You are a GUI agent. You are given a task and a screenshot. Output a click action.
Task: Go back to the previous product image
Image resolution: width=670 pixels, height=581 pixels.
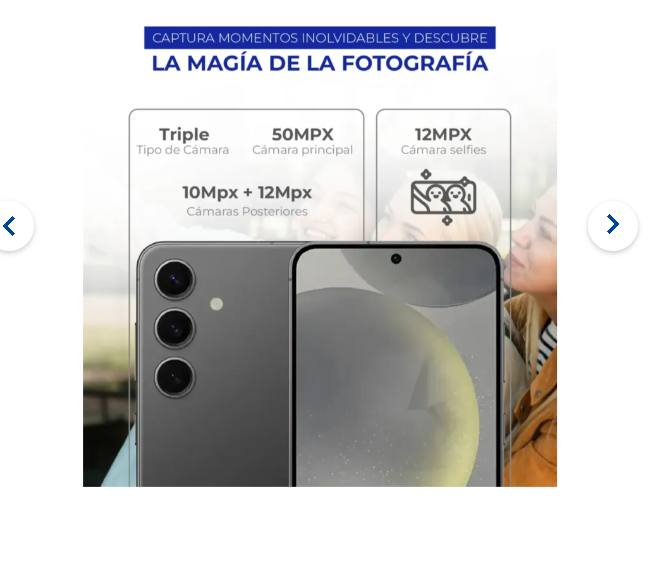11,227
